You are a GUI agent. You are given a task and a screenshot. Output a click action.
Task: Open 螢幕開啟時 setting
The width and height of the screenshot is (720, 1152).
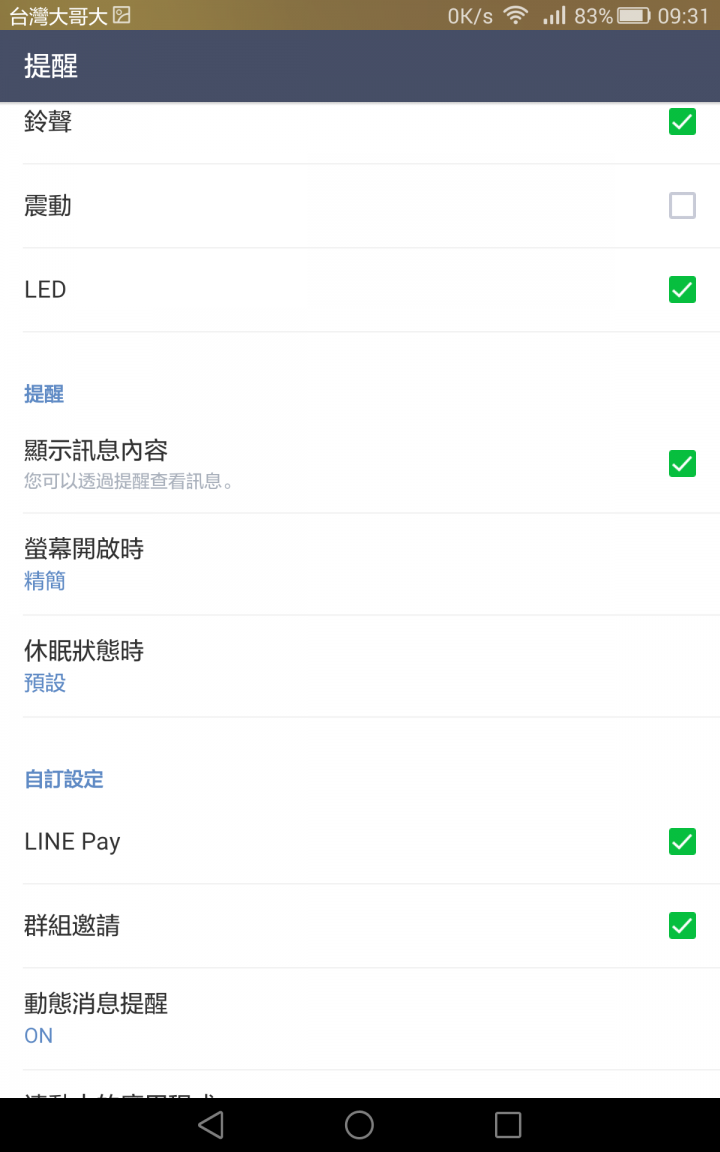click(x=360, y=564)
